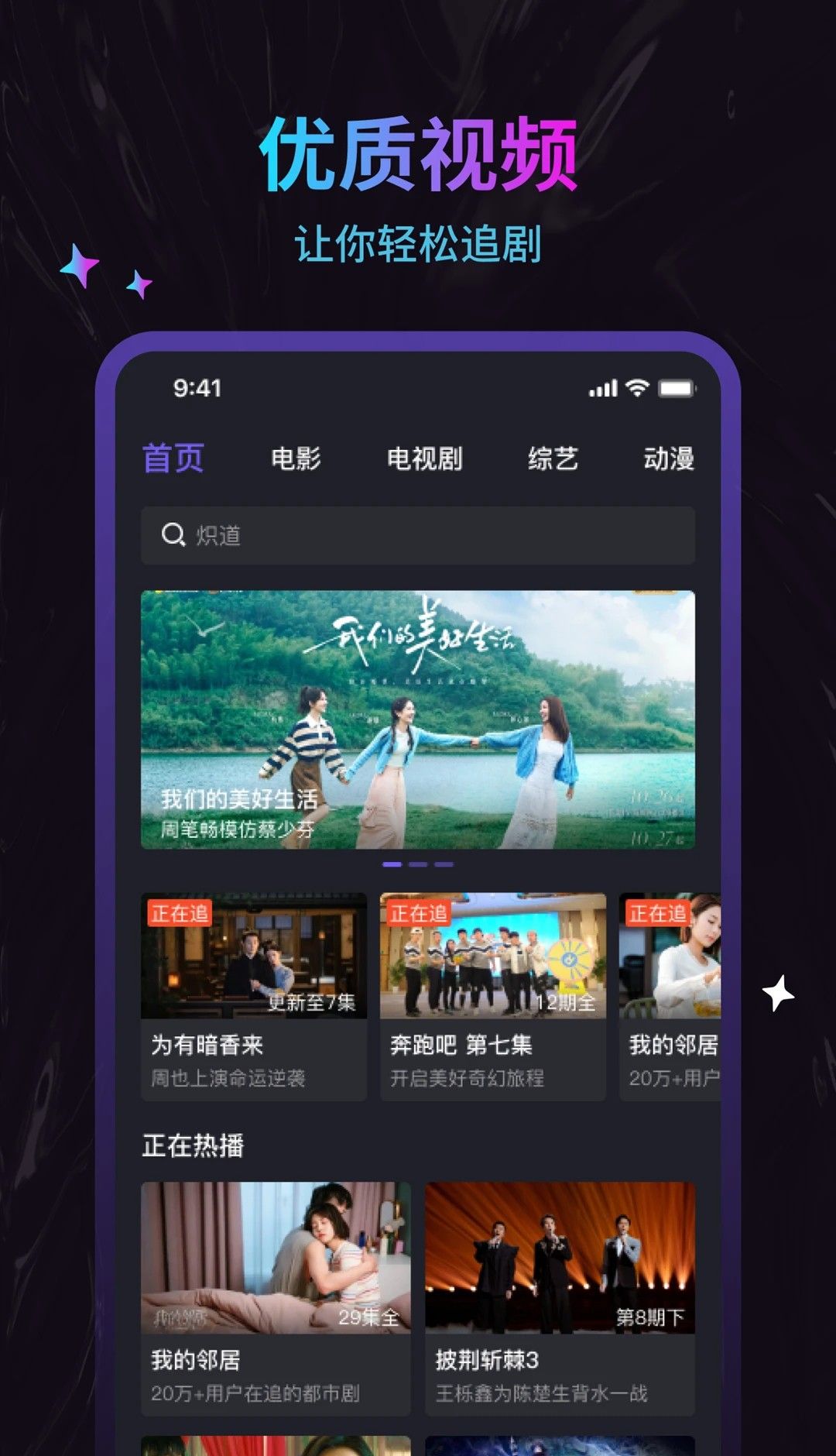Screen dimensions: 836x1456
Task: Switch to the 综艺 tab
Action: coord(554,458)
